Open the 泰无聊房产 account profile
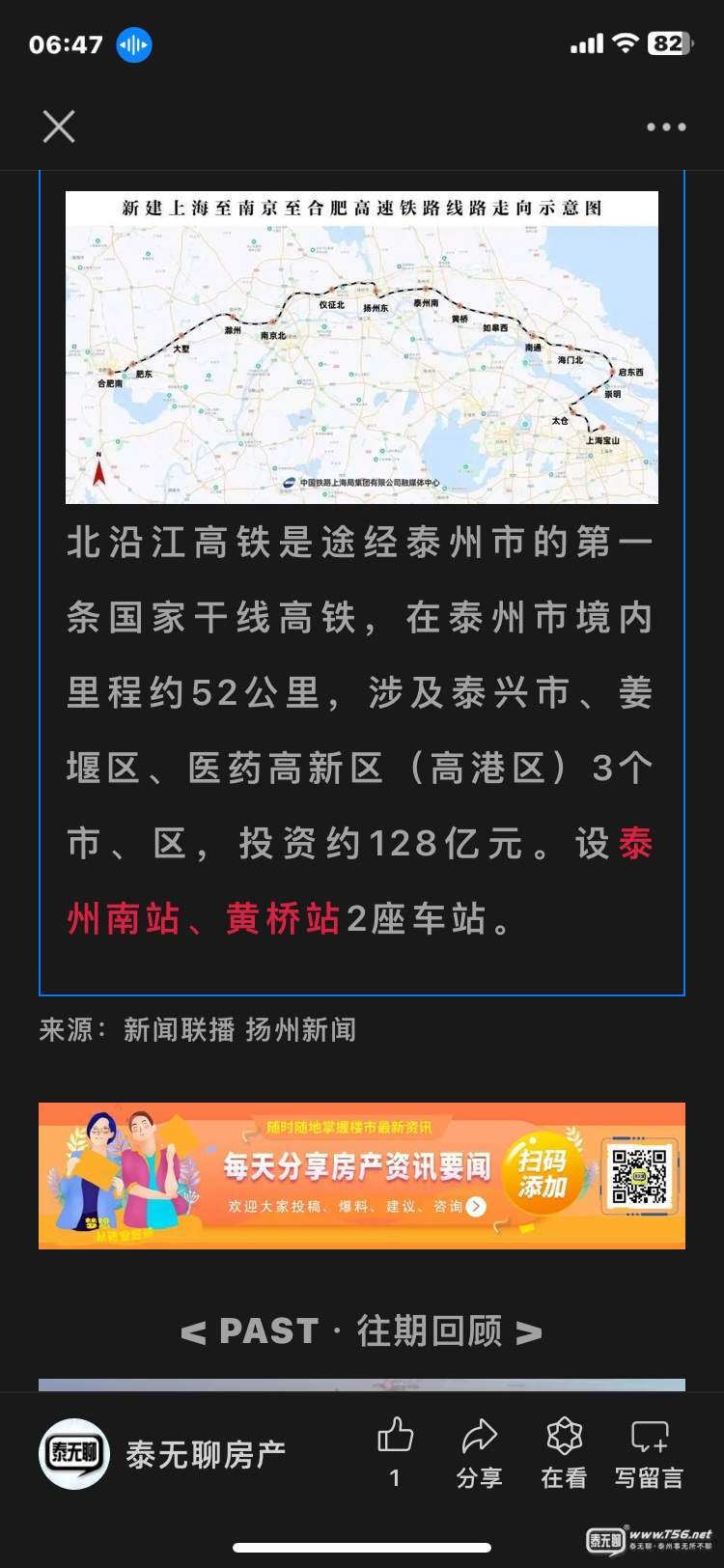This screenshot has width=724, height=1568. click(x=164, y=1454)
